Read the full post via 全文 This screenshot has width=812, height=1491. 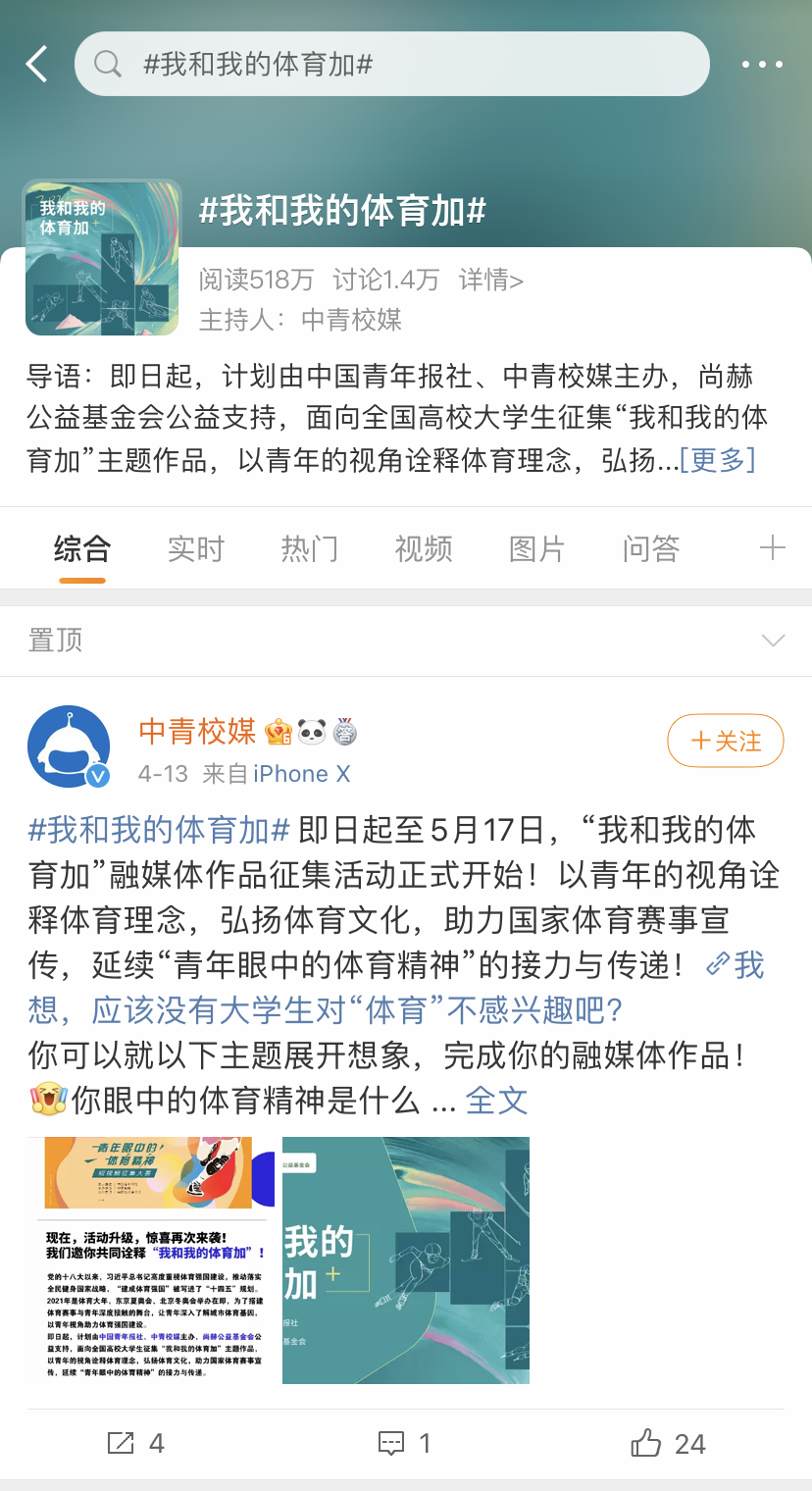click(497, 1101)
